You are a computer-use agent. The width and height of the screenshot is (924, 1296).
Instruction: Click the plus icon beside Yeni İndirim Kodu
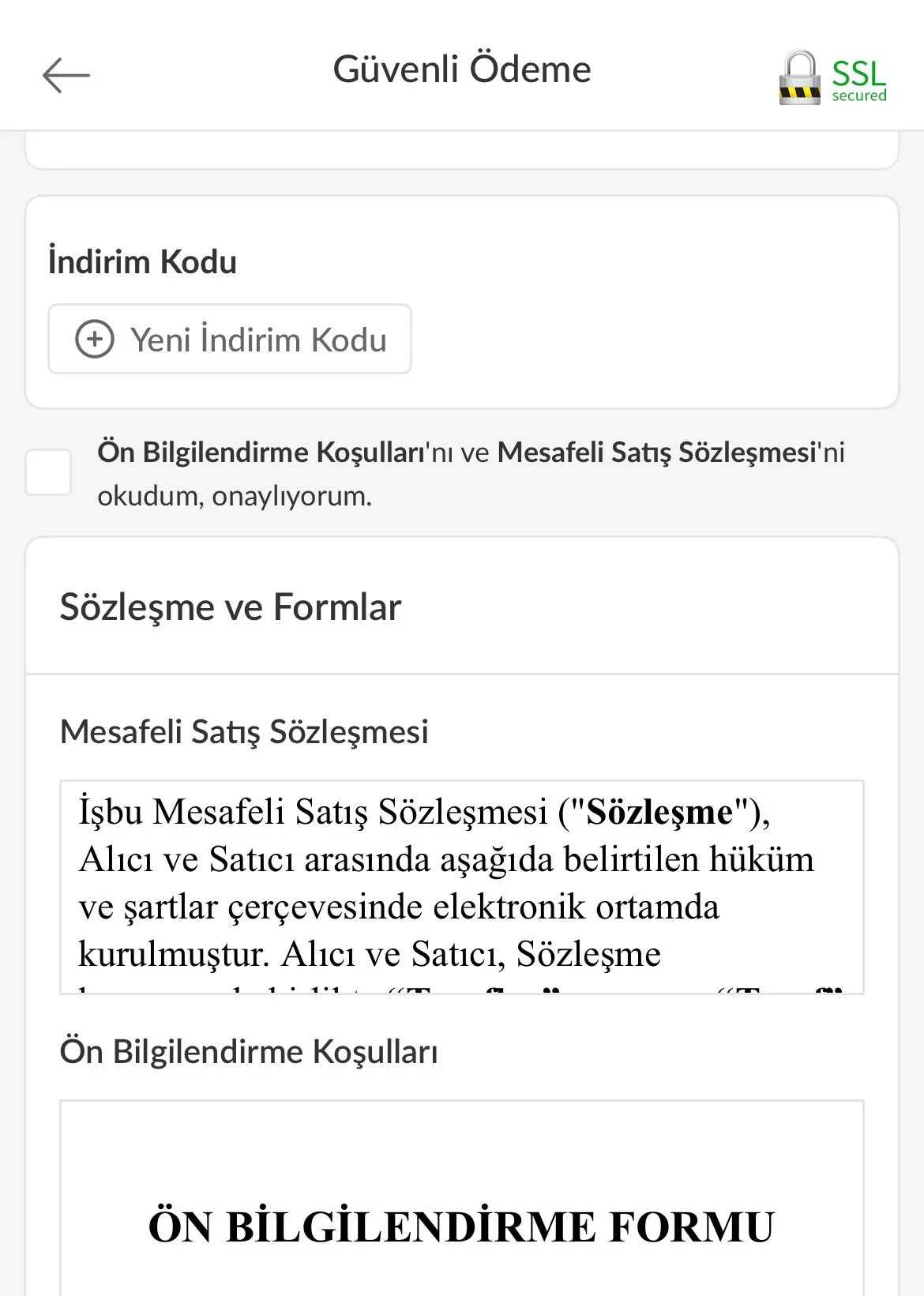coord(96,340)
